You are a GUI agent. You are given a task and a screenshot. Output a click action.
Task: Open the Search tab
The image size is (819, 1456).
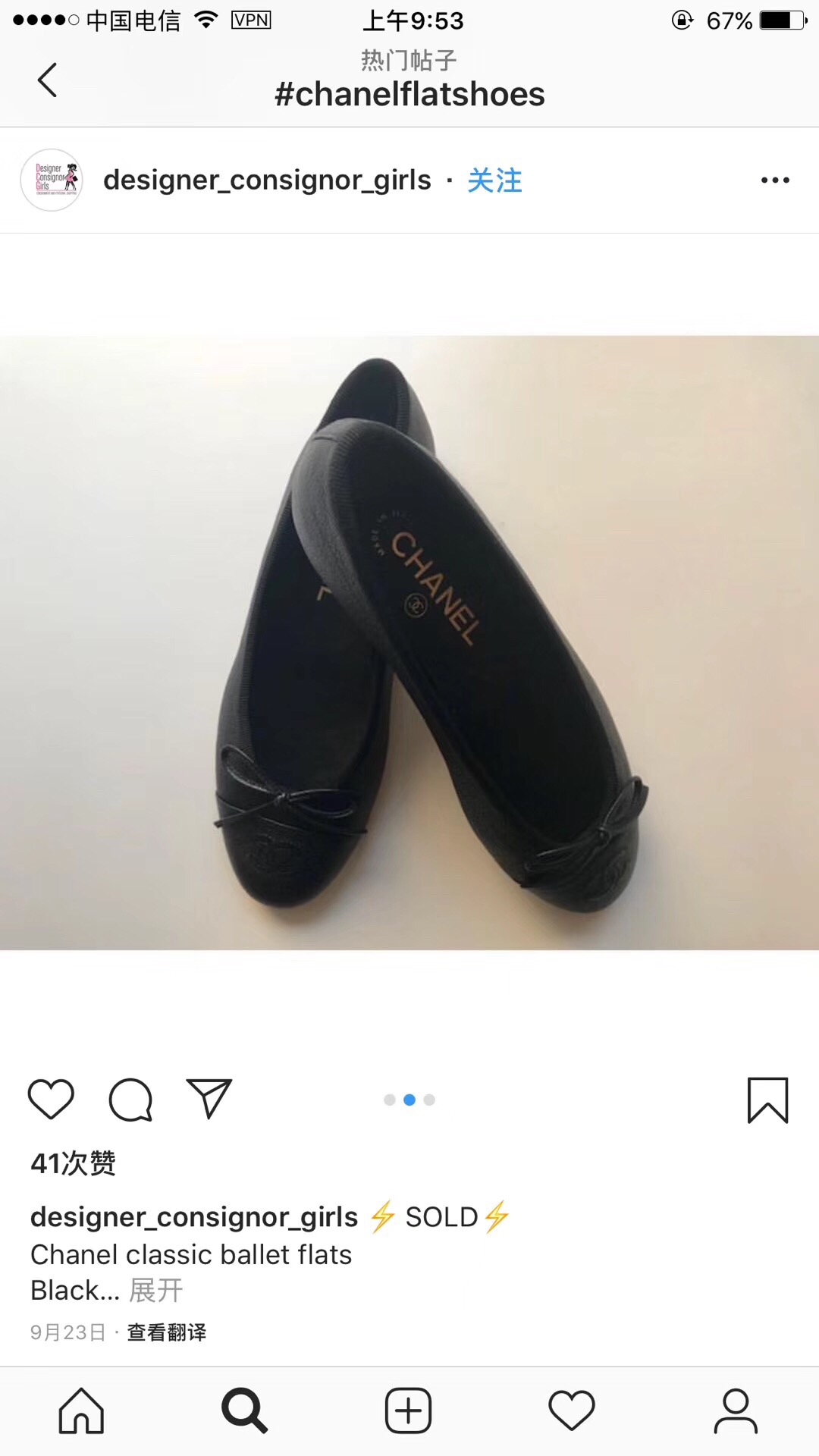point(245,1411)
